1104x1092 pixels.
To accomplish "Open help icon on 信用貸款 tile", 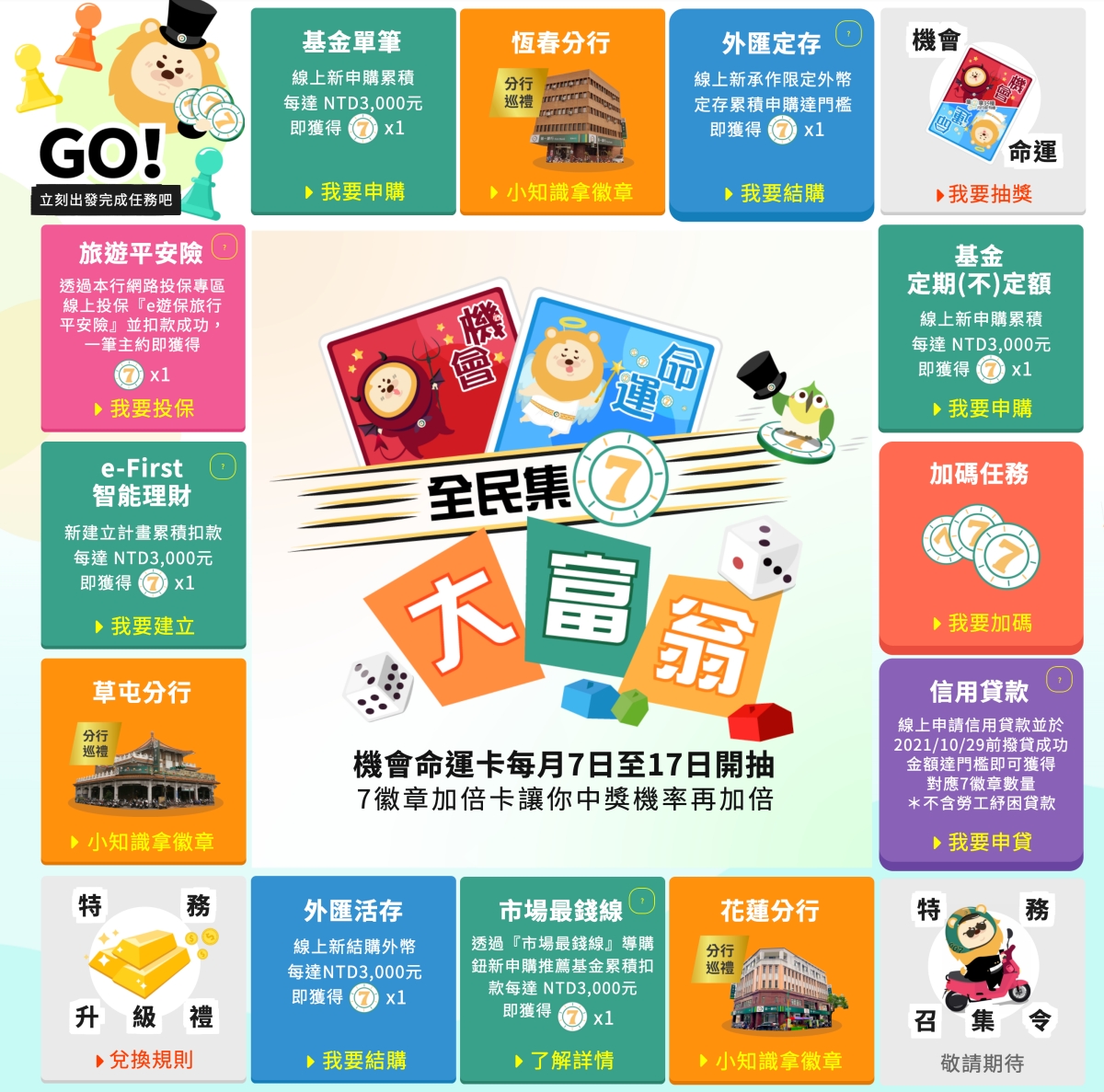I will (x=1060, y=679).
